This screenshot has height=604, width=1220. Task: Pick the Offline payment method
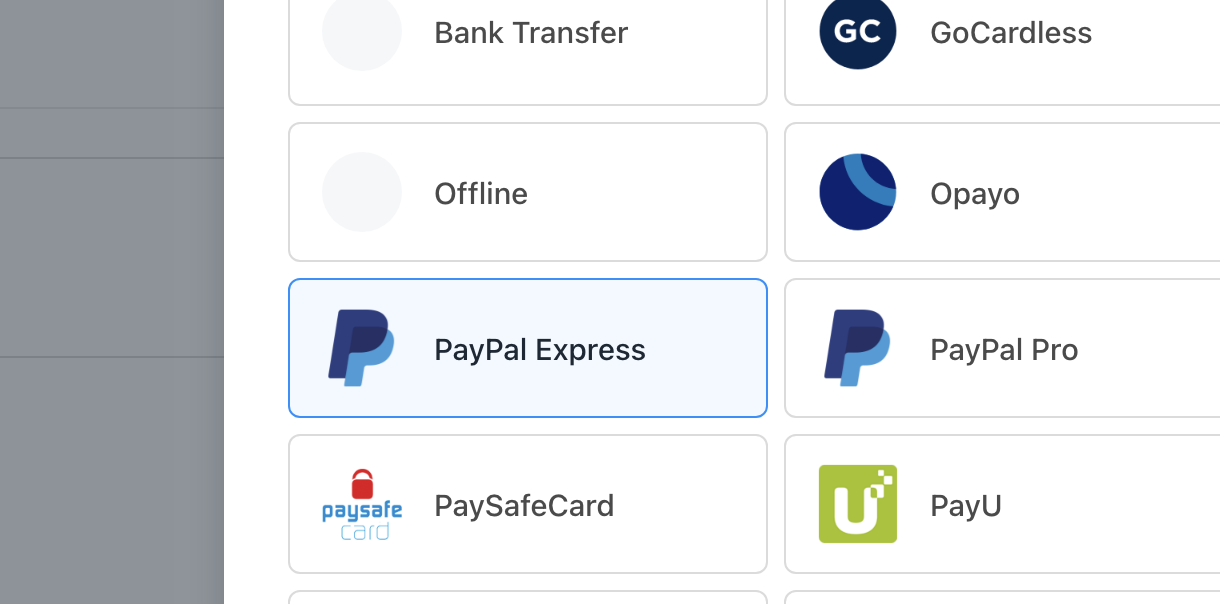[x=527, y=193]
